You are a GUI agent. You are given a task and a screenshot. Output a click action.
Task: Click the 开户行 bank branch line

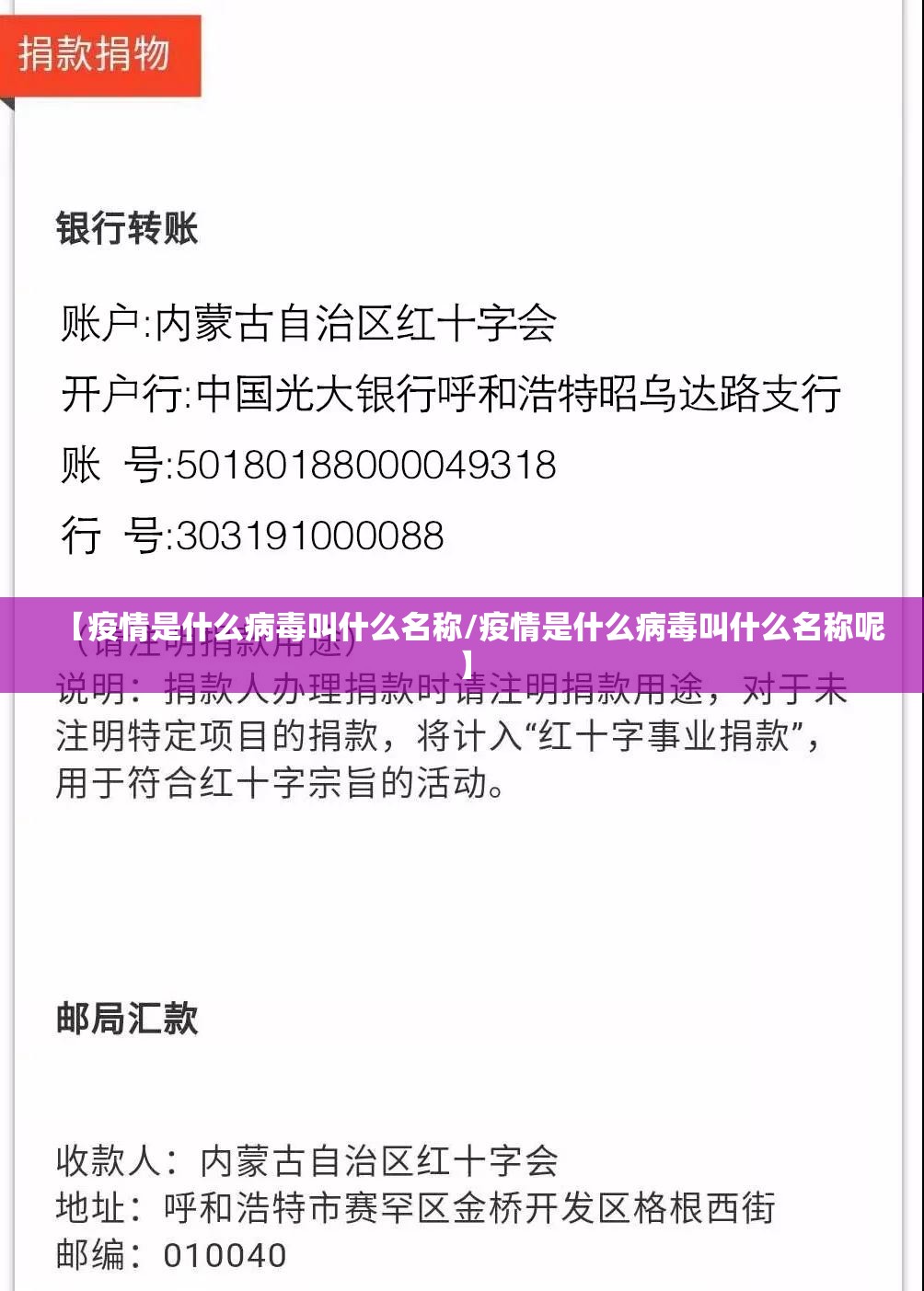pyautogui.click(x=451, y=396)
